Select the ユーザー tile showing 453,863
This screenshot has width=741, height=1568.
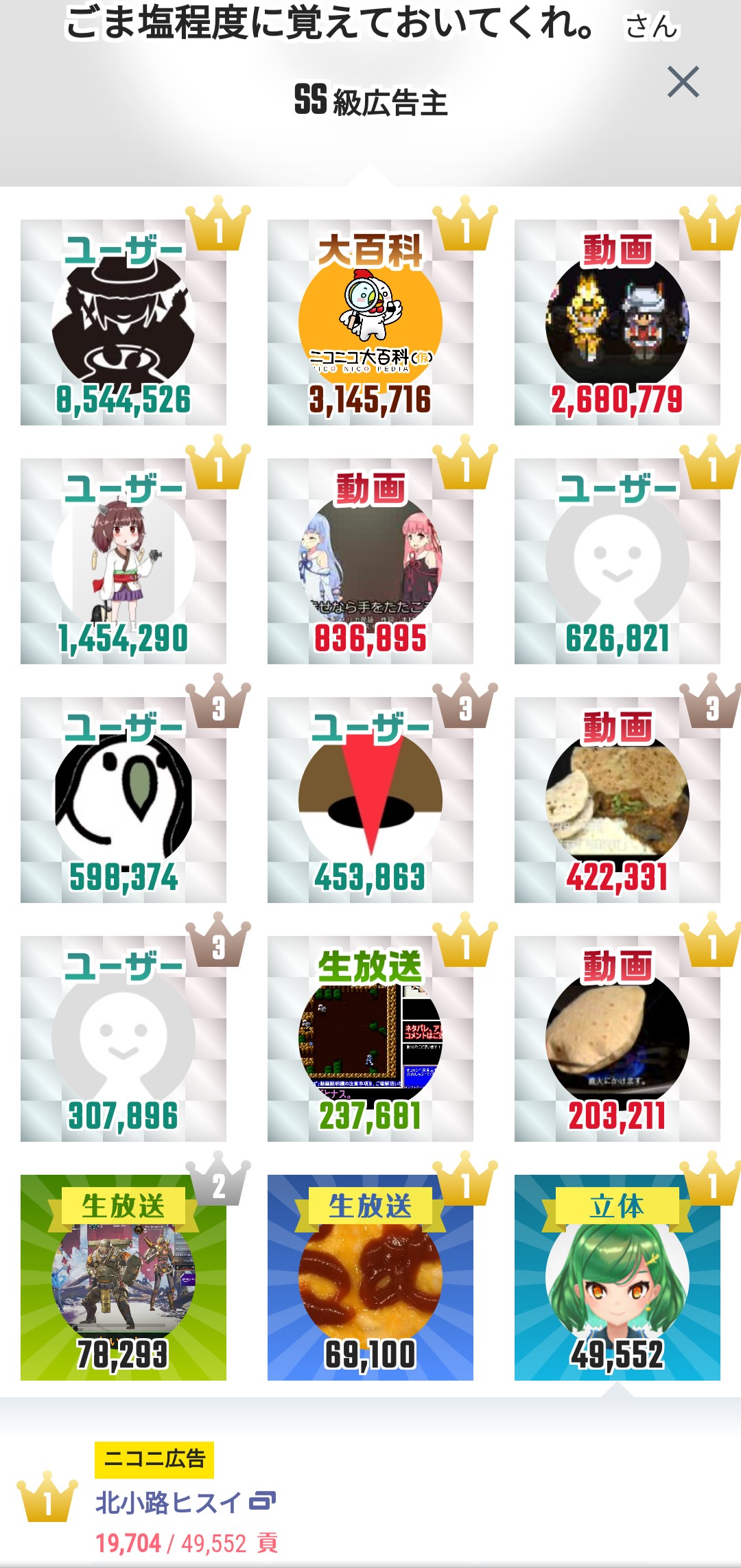pyautogui.click(x=370, y=800)
